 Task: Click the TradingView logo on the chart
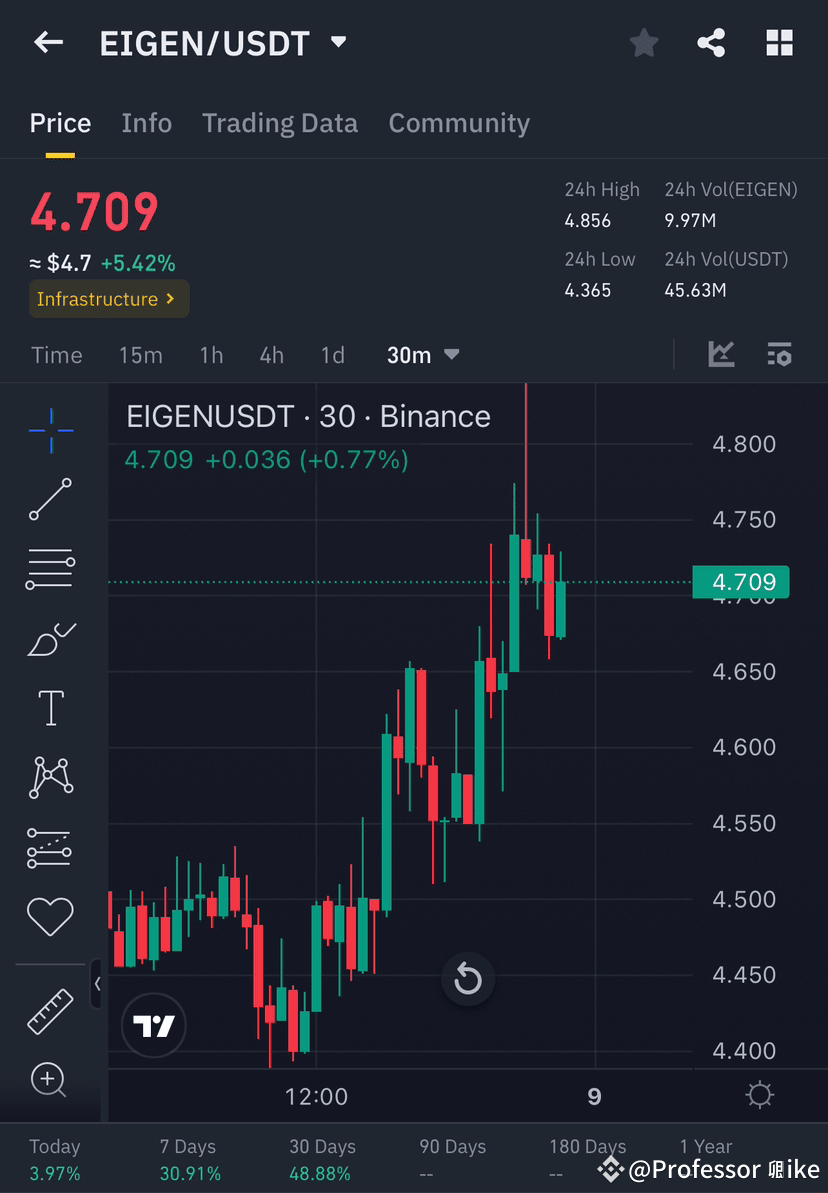pos(153,1025)
